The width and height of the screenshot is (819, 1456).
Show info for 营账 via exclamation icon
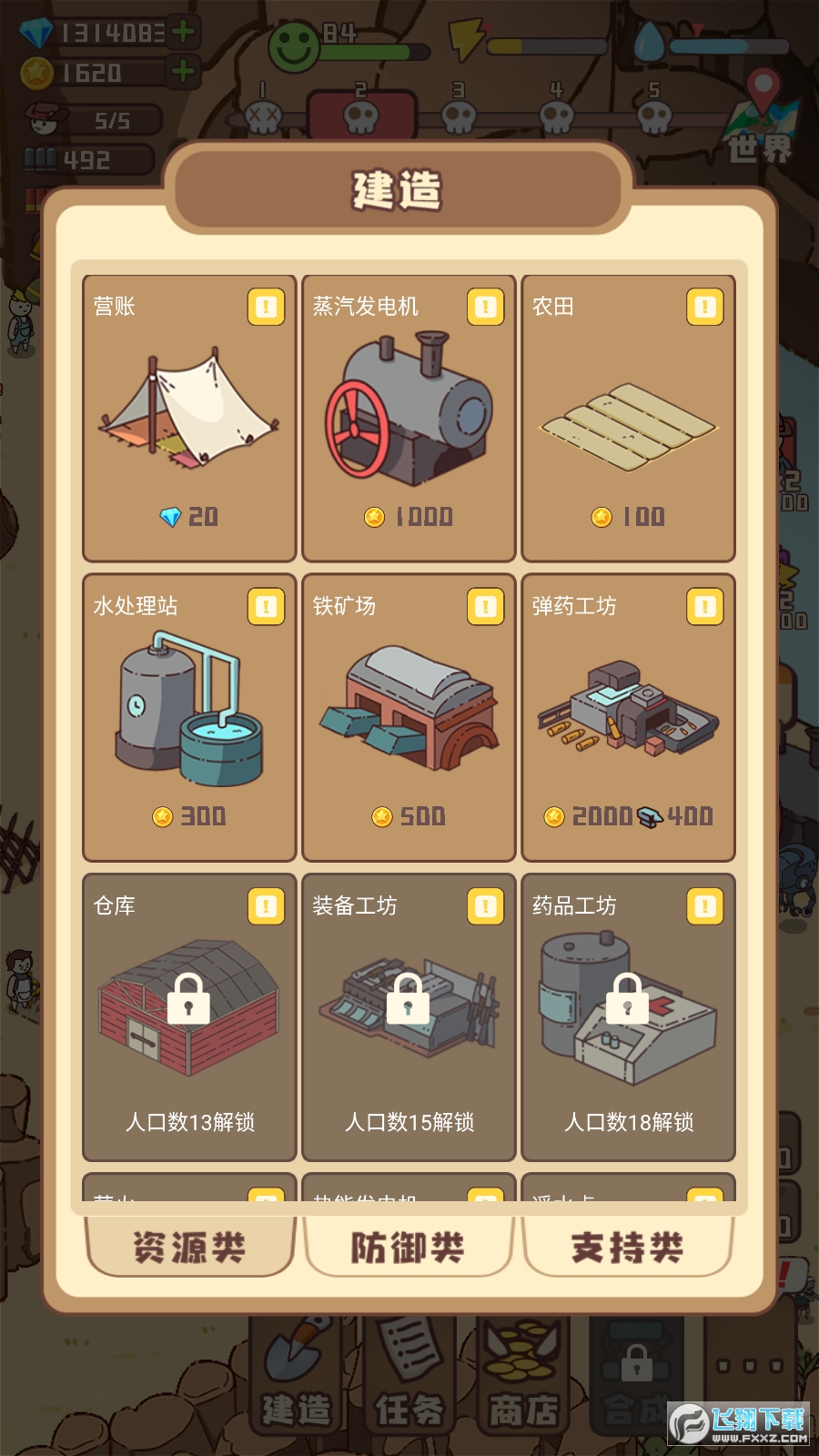[266, 307]
